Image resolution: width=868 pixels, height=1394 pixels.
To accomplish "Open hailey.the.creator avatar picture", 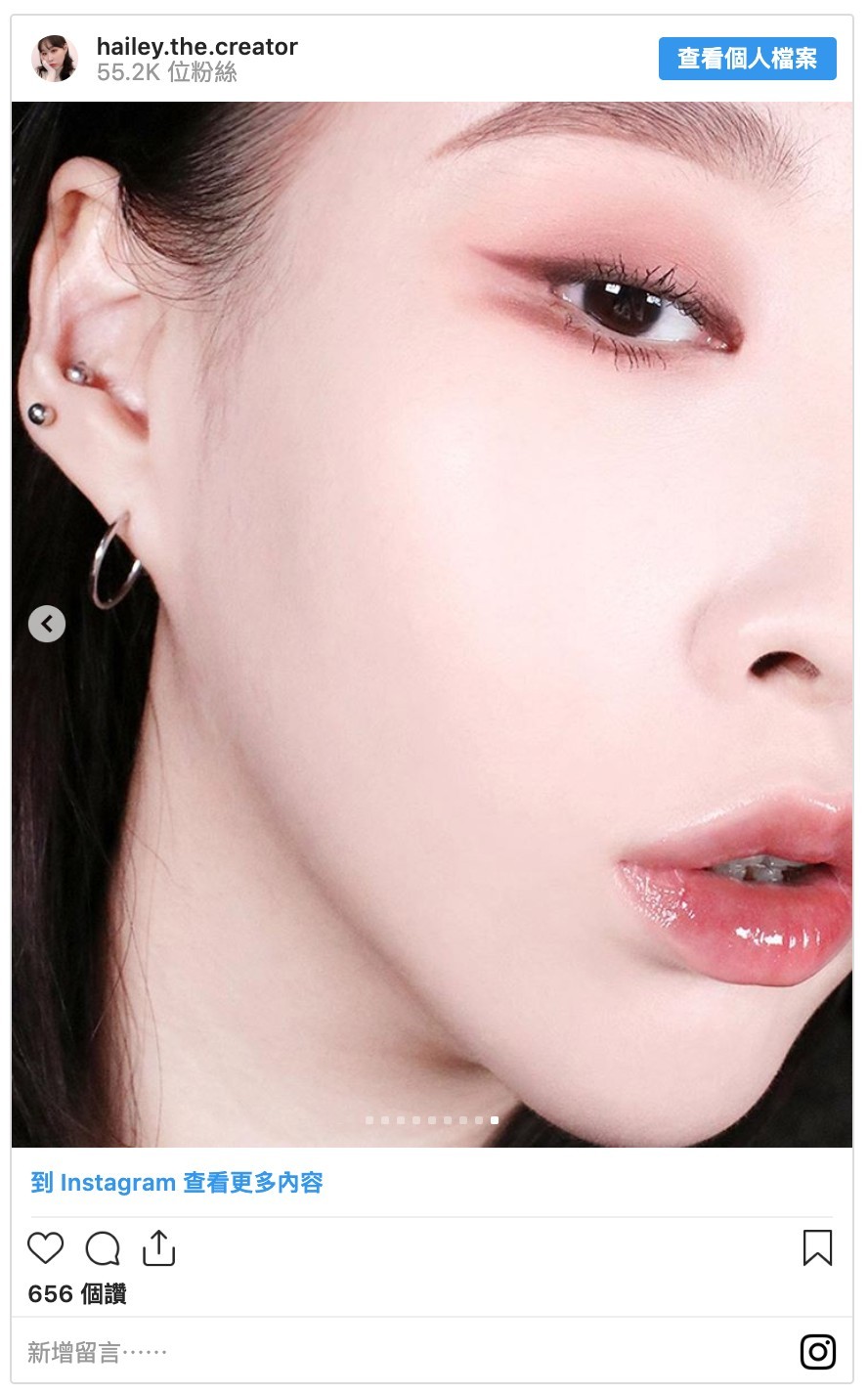I will pyautogui.click(x=54, y=59).
